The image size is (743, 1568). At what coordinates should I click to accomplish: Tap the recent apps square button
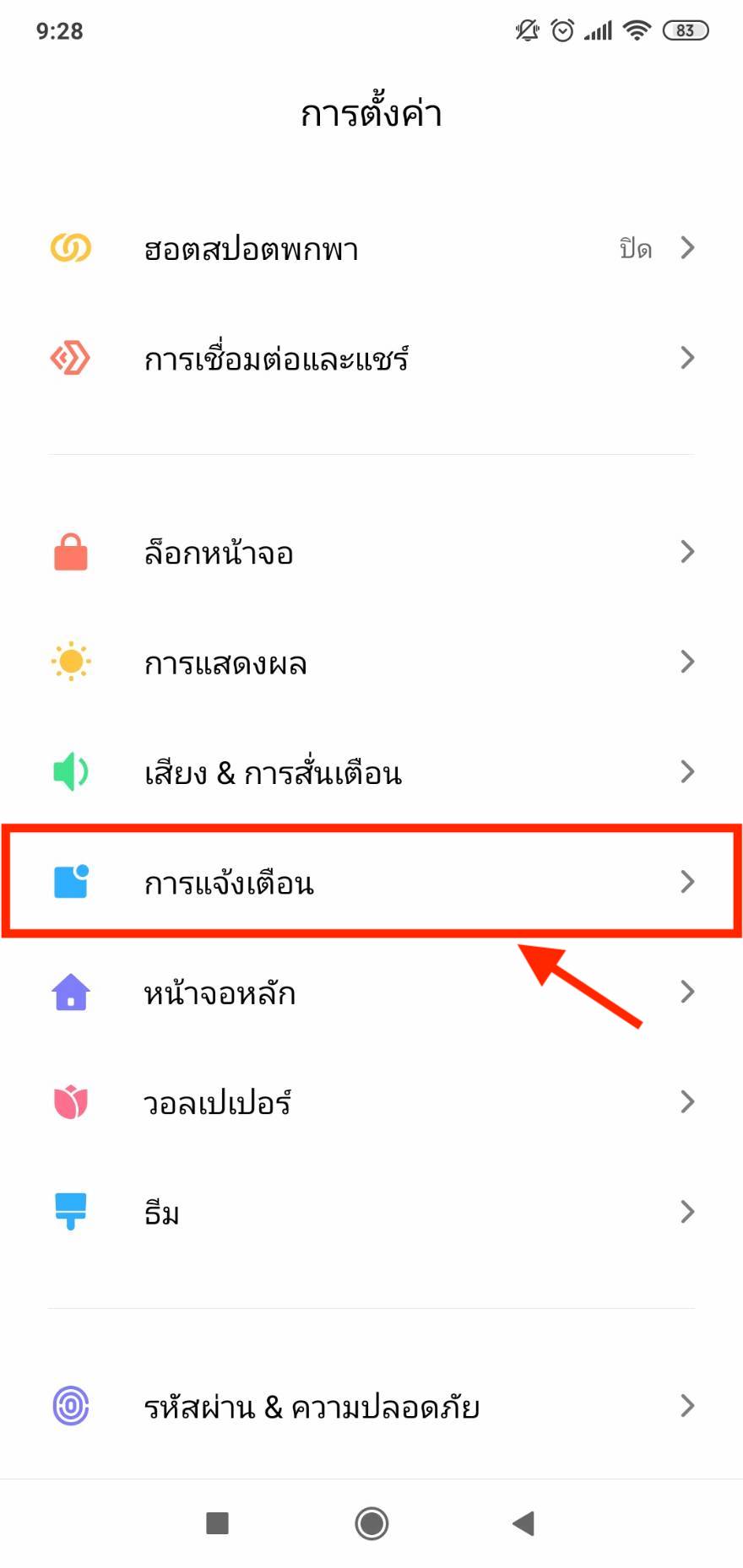[x=218, y=1523]
